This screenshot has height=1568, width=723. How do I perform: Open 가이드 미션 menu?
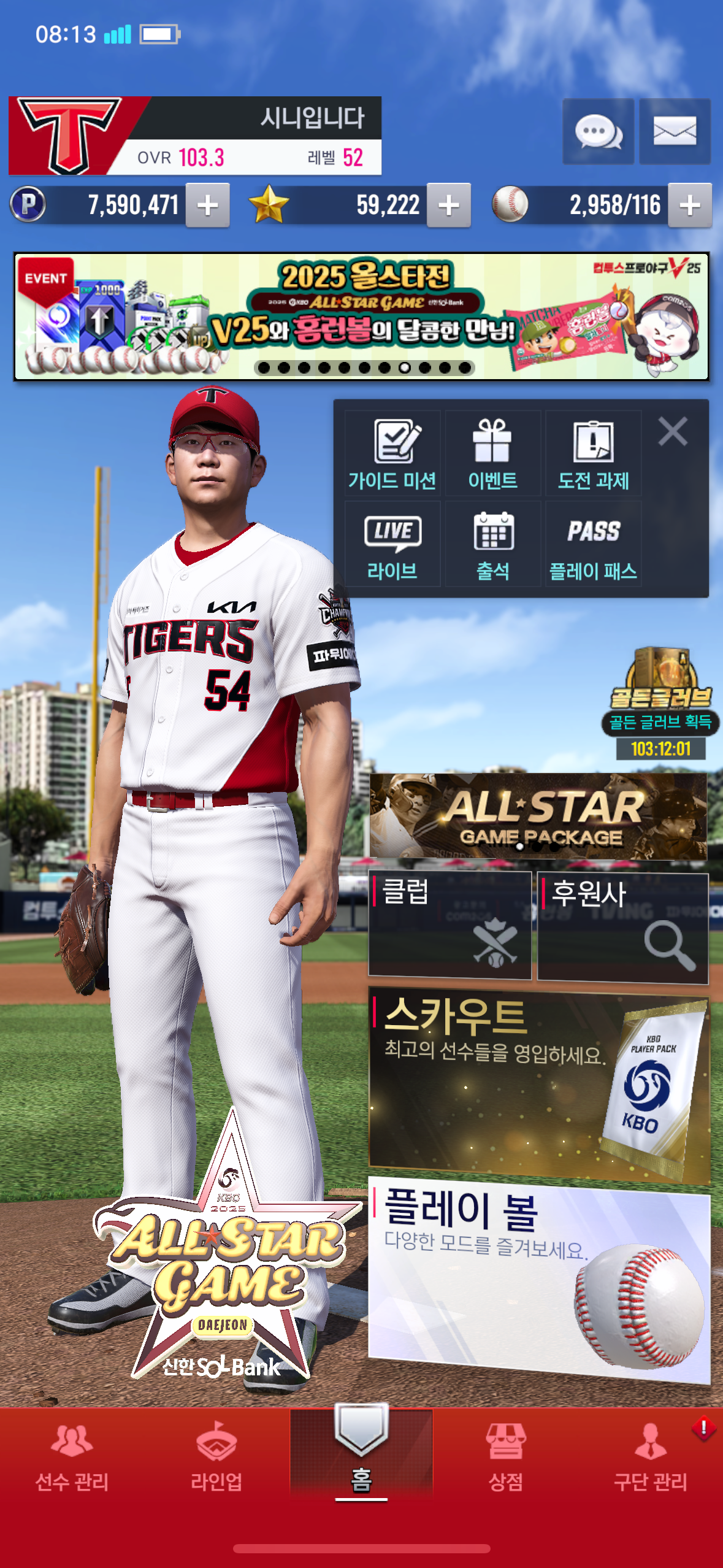392,454
